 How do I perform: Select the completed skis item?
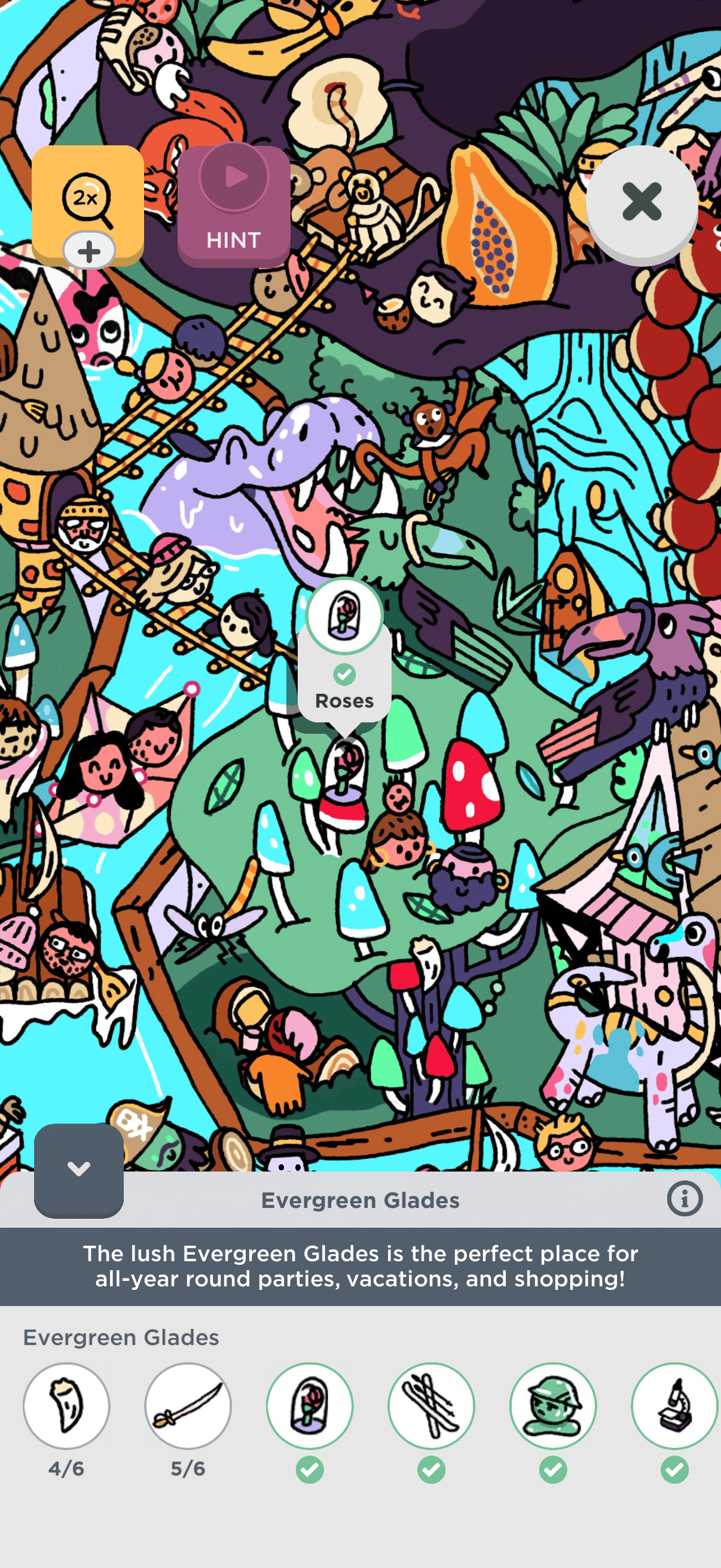tap(432, 1405)
